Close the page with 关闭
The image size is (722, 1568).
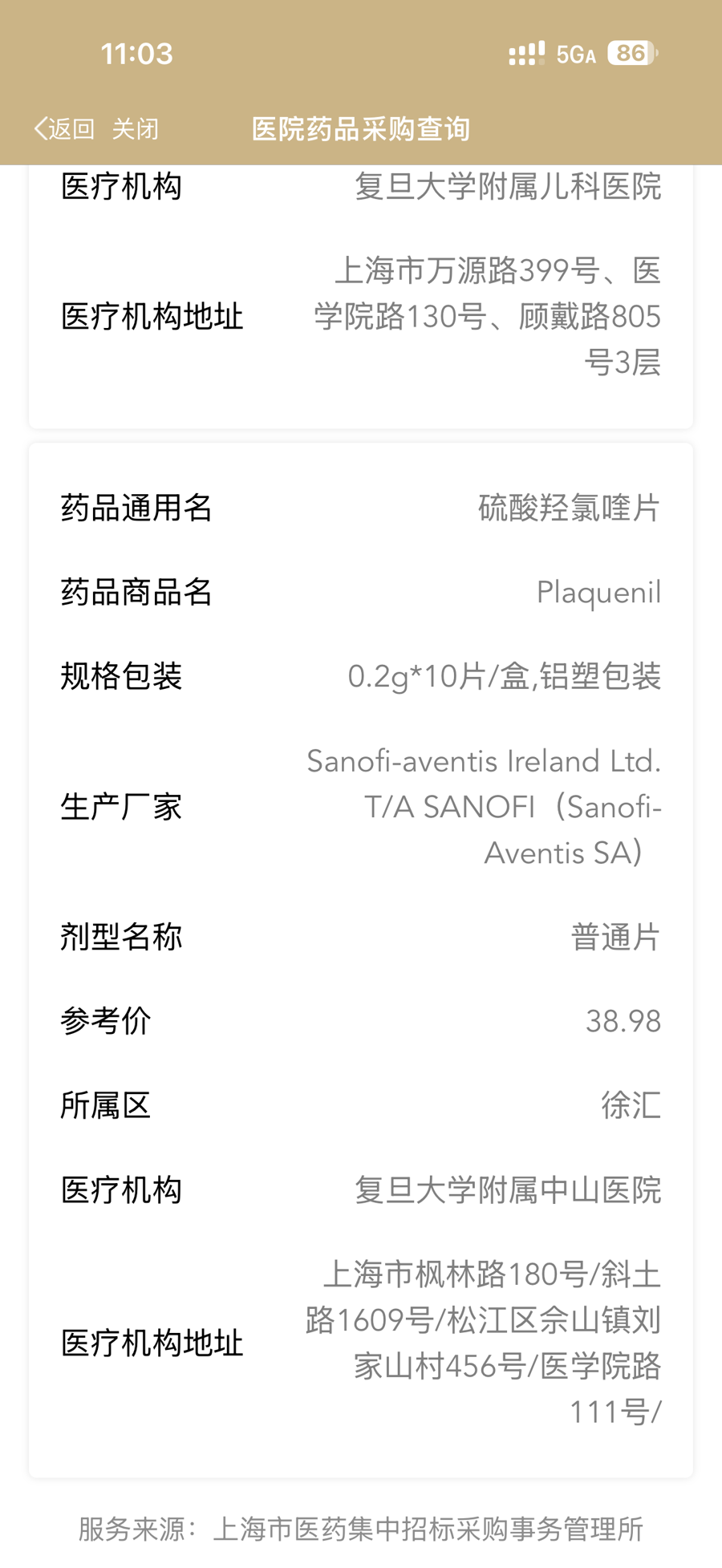point(135,128)
